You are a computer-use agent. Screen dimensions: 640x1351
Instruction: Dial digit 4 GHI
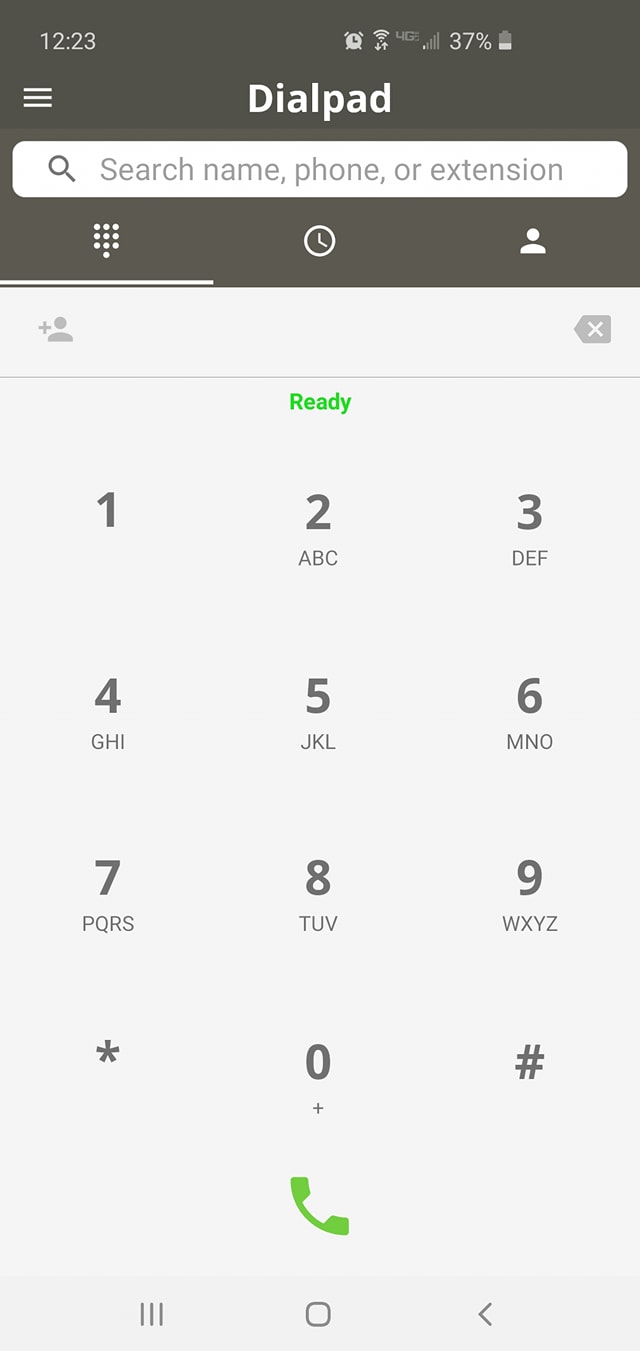pos(107,712)
